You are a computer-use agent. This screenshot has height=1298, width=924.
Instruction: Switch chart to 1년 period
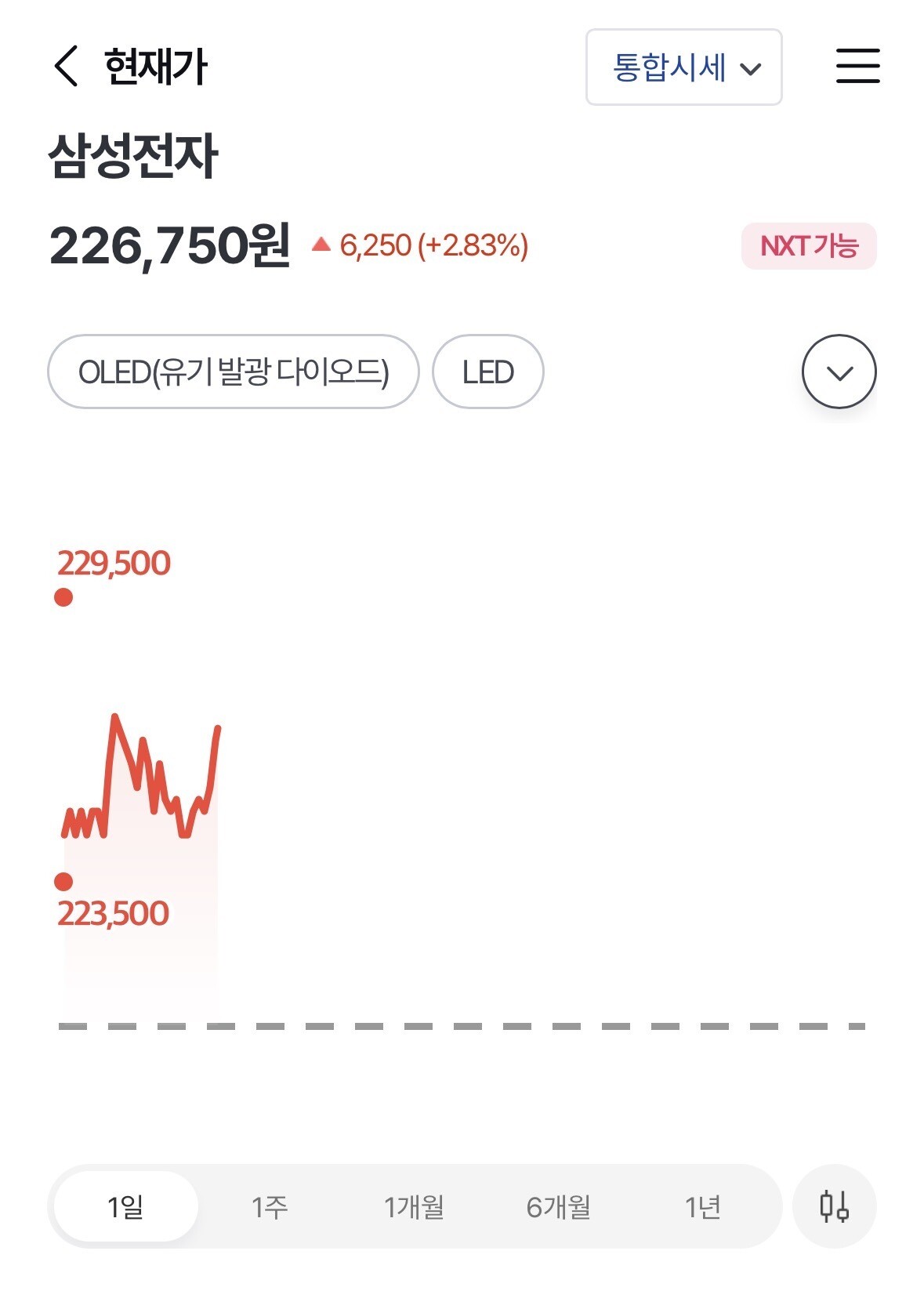702,1206
